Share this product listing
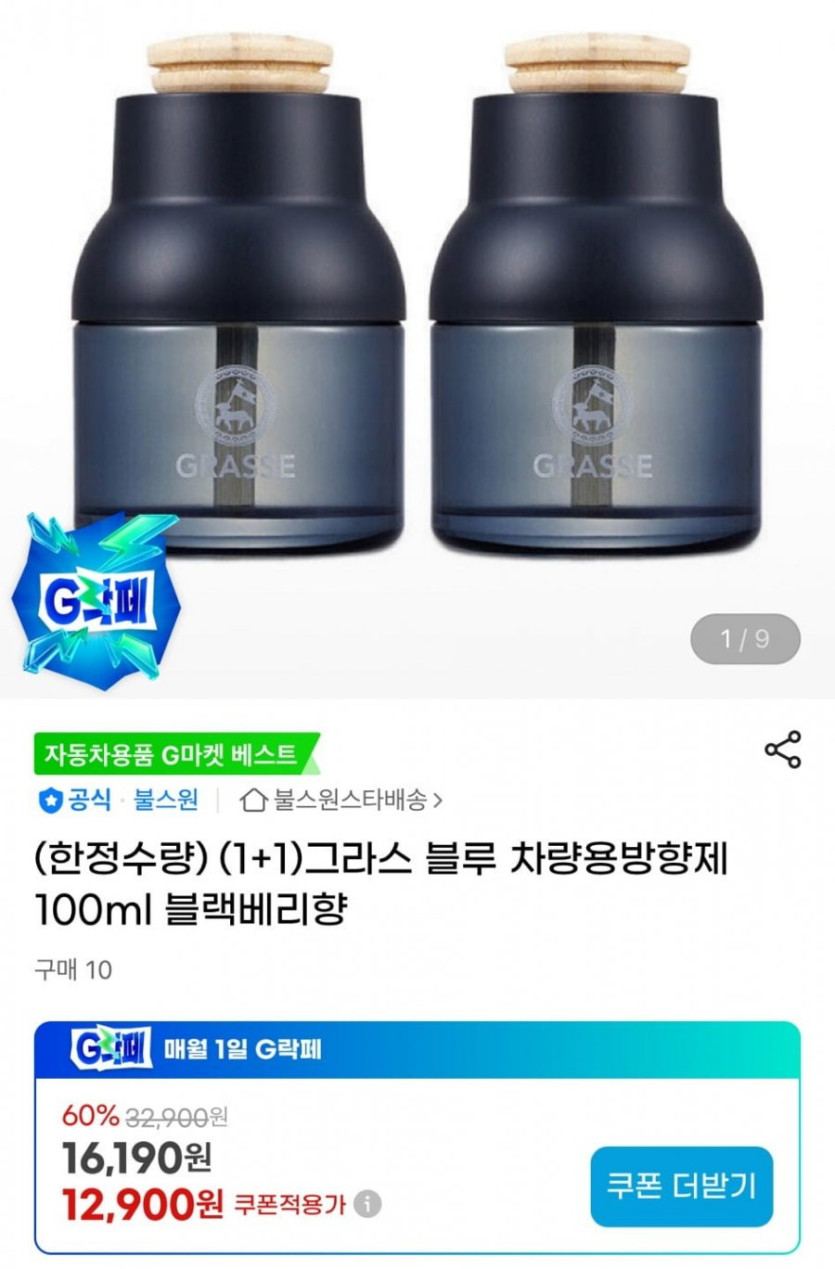 click(782, 750)
